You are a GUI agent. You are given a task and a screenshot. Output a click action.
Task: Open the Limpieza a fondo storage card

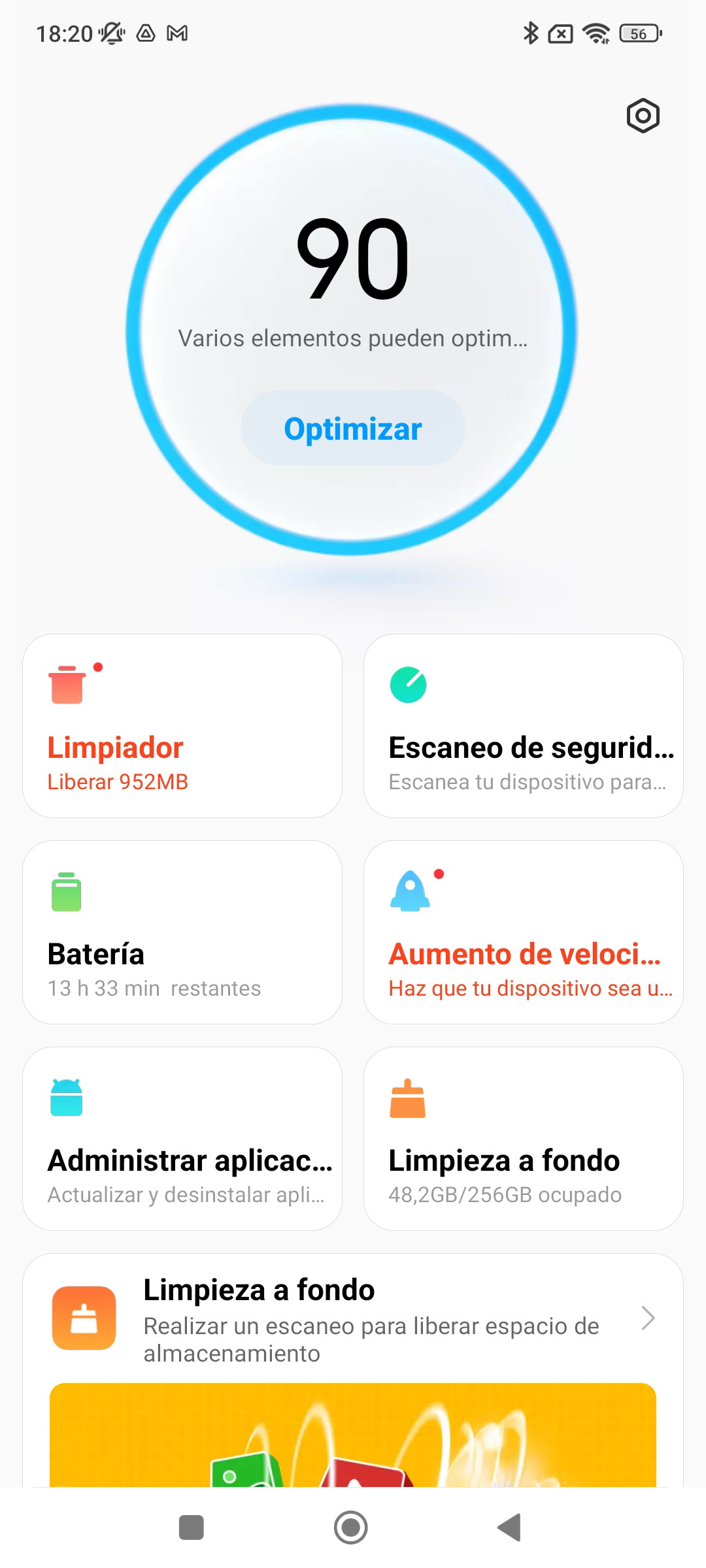(524, 1139)
